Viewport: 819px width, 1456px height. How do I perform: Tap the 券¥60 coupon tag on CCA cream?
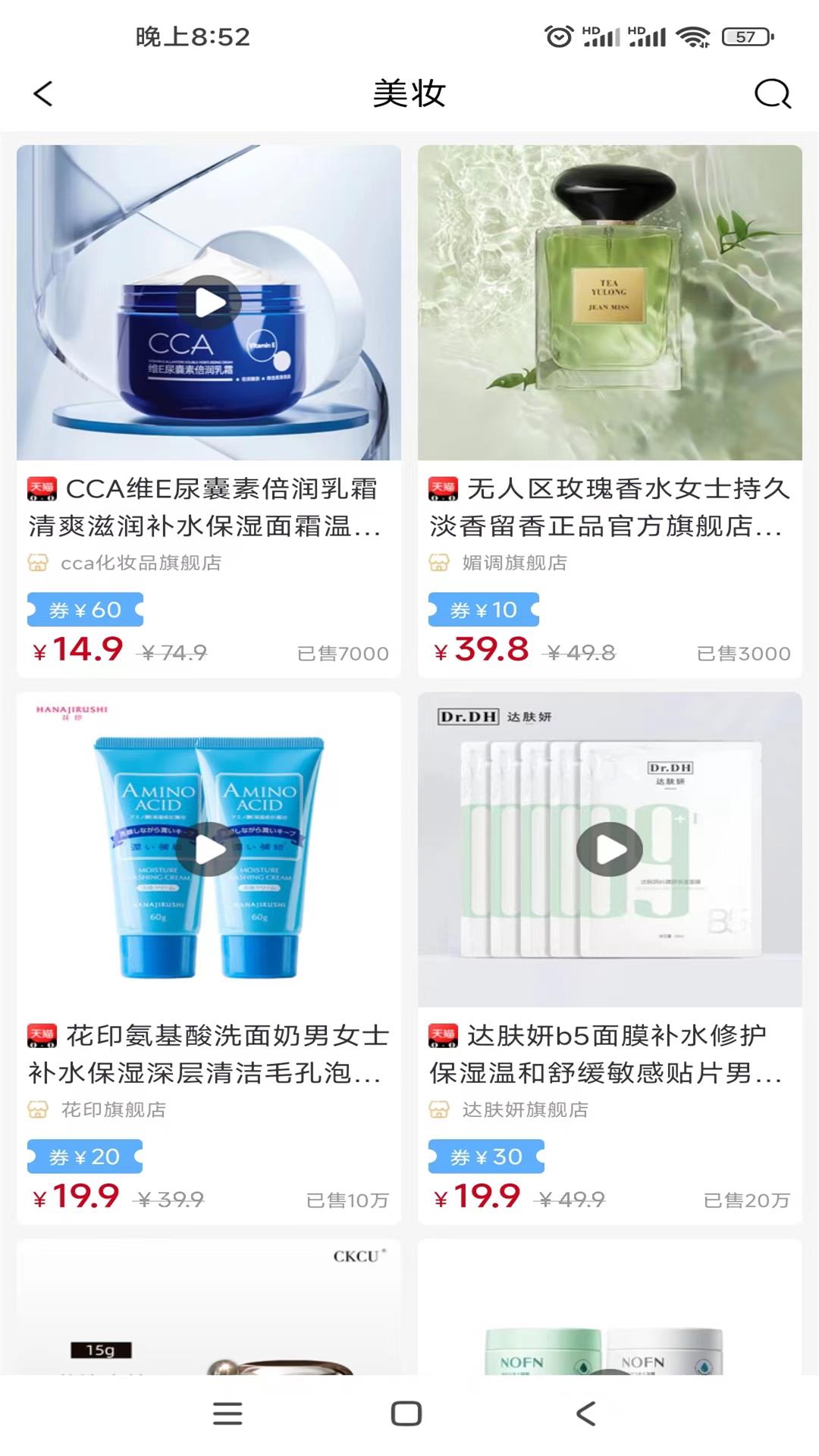point(84,609)
